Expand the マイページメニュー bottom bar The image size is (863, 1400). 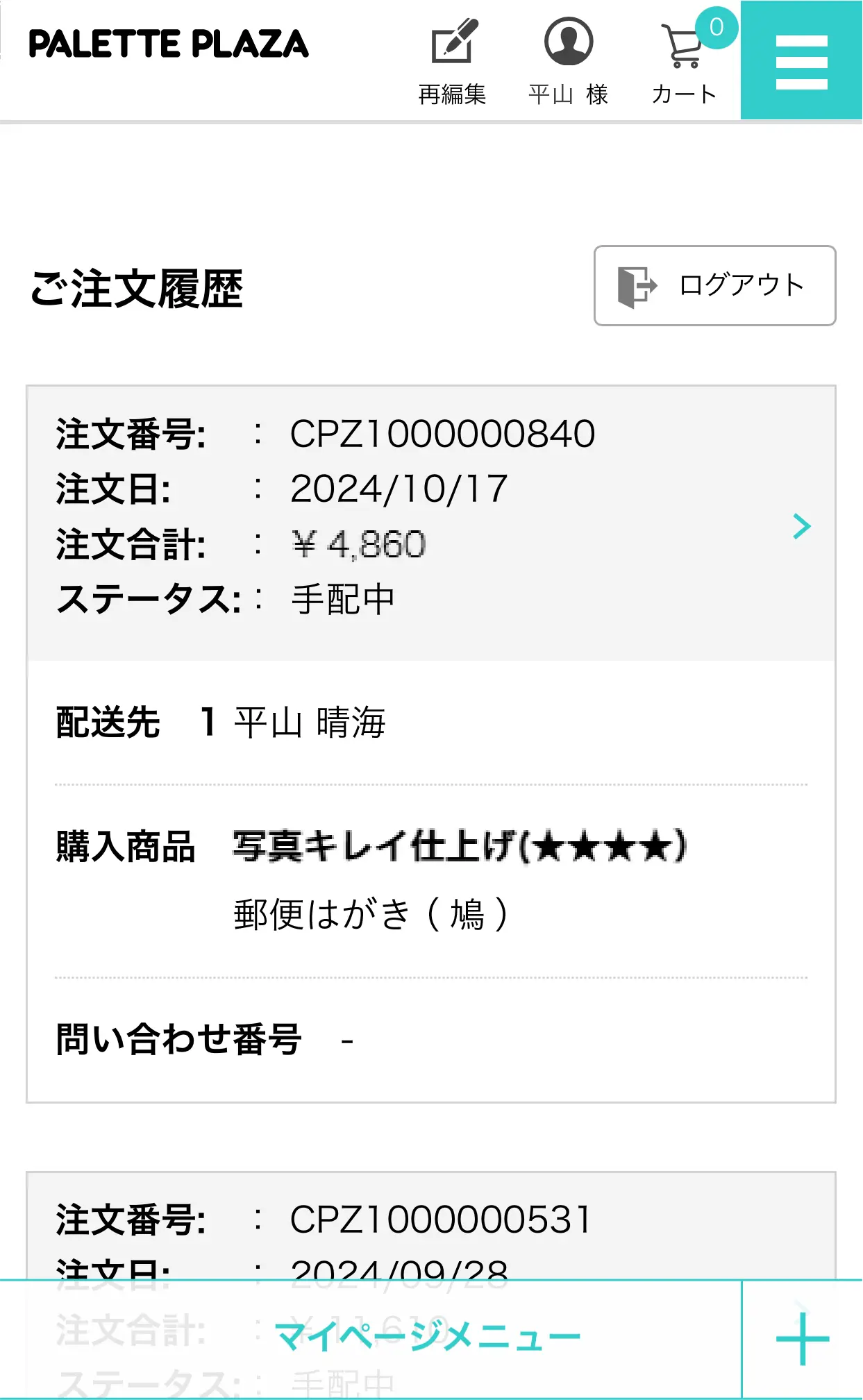pos(802,1339)
